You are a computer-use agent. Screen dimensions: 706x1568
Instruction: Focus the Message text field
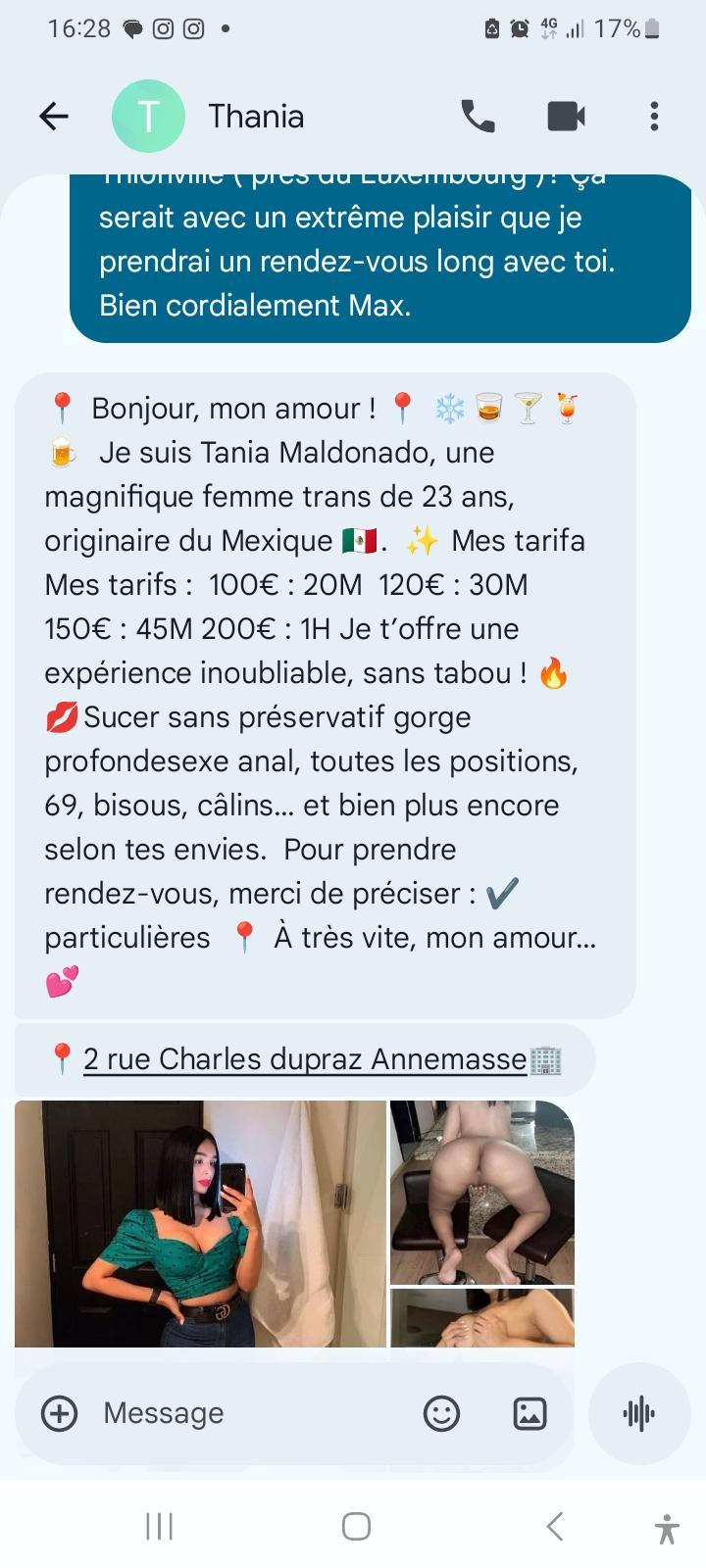tap(245, 1413)
